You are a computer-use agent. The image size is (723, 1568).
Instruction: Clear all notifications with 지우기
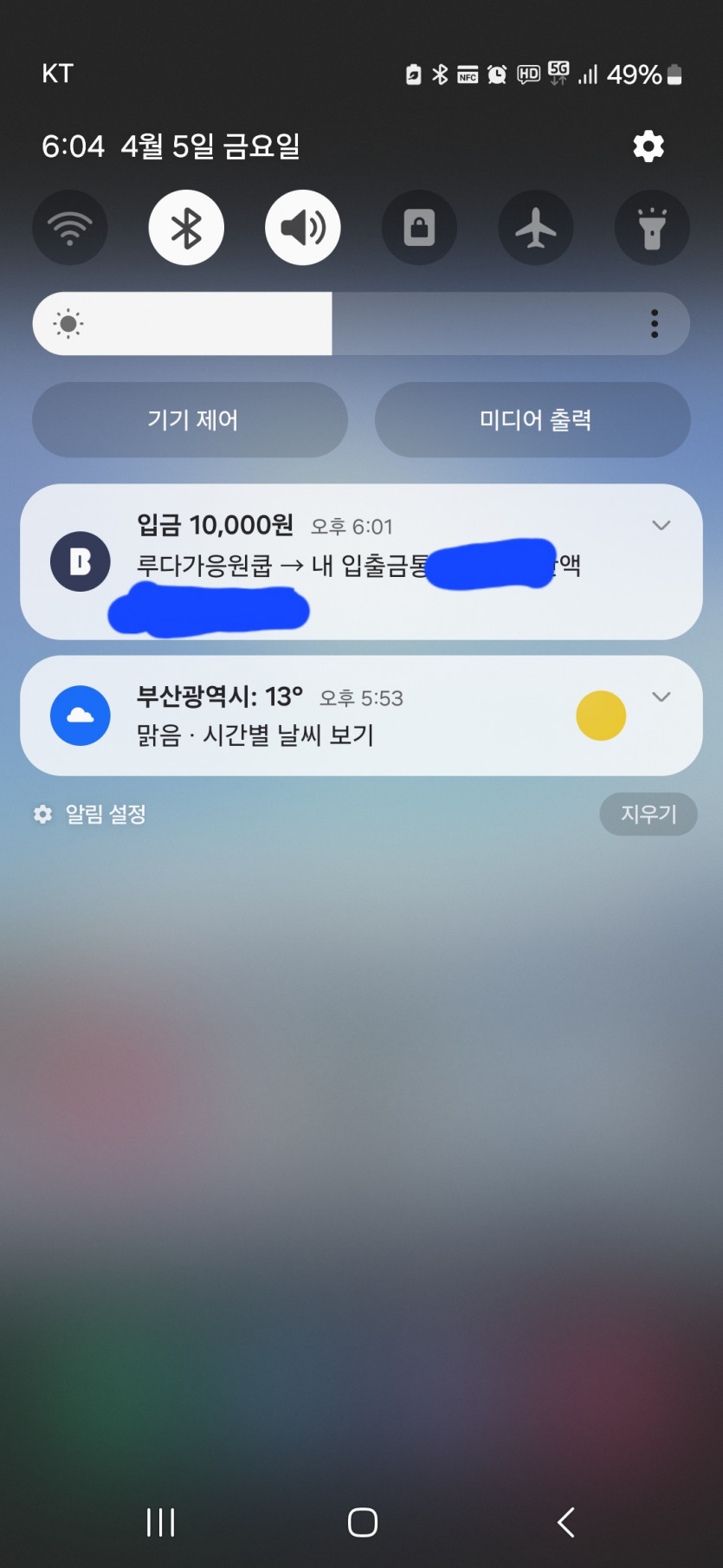point(648,814)
